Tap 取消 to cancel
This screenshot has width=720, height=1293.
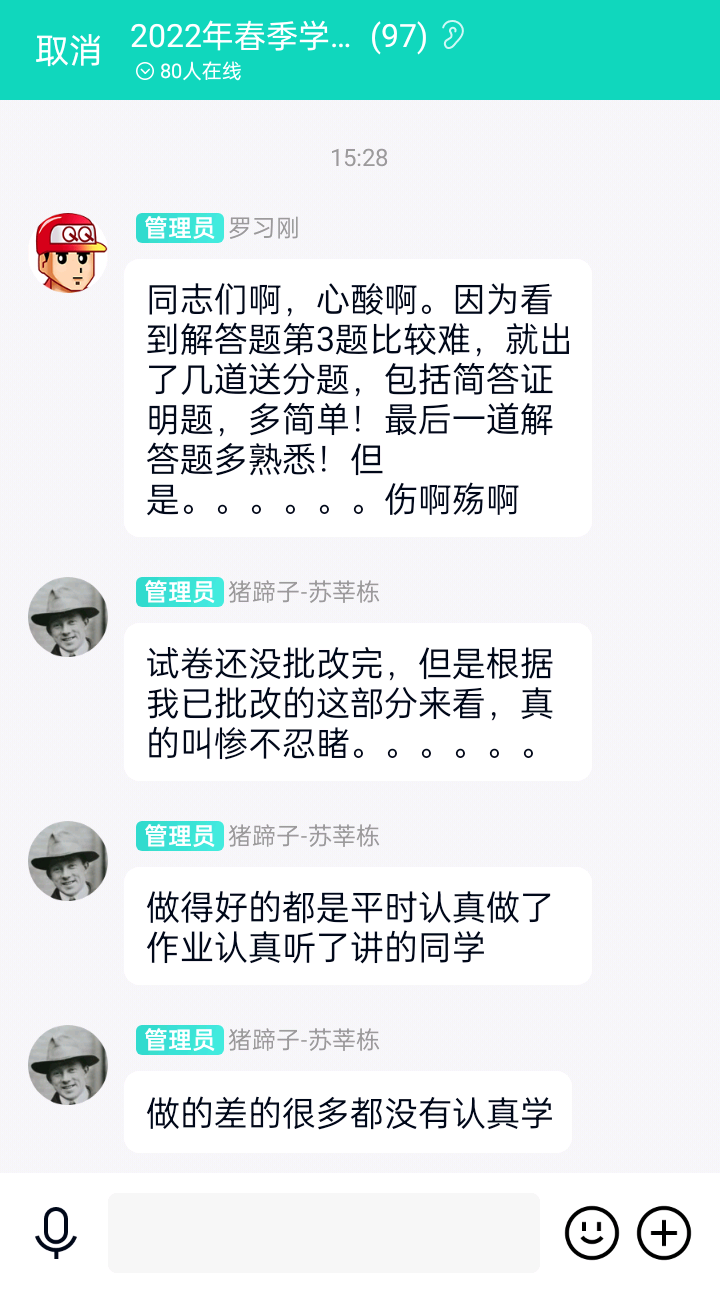pos(68,49)
